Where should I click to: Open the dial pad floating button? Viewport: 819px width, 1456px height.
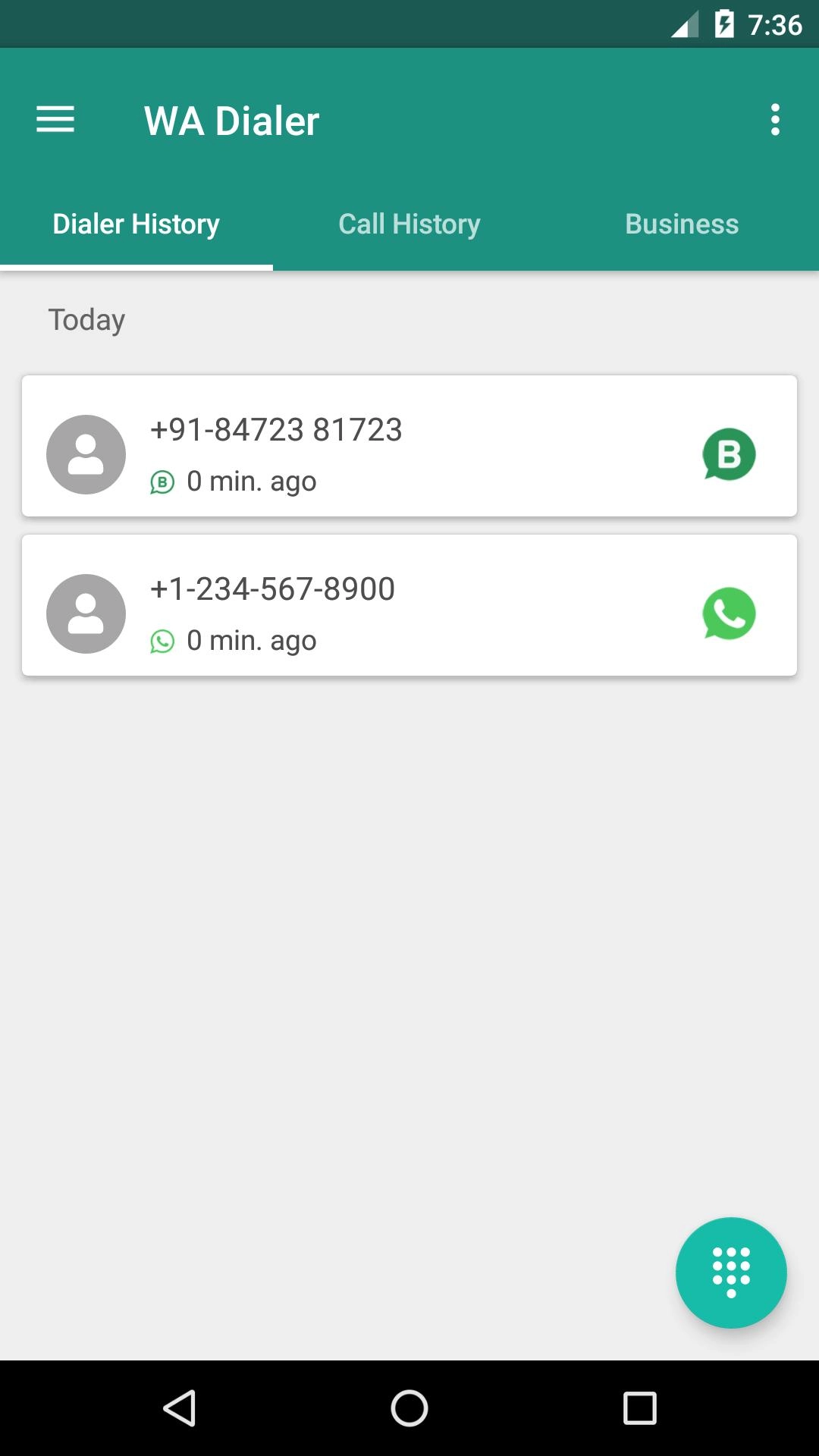pyautogui.click(x=731, y=1272)
